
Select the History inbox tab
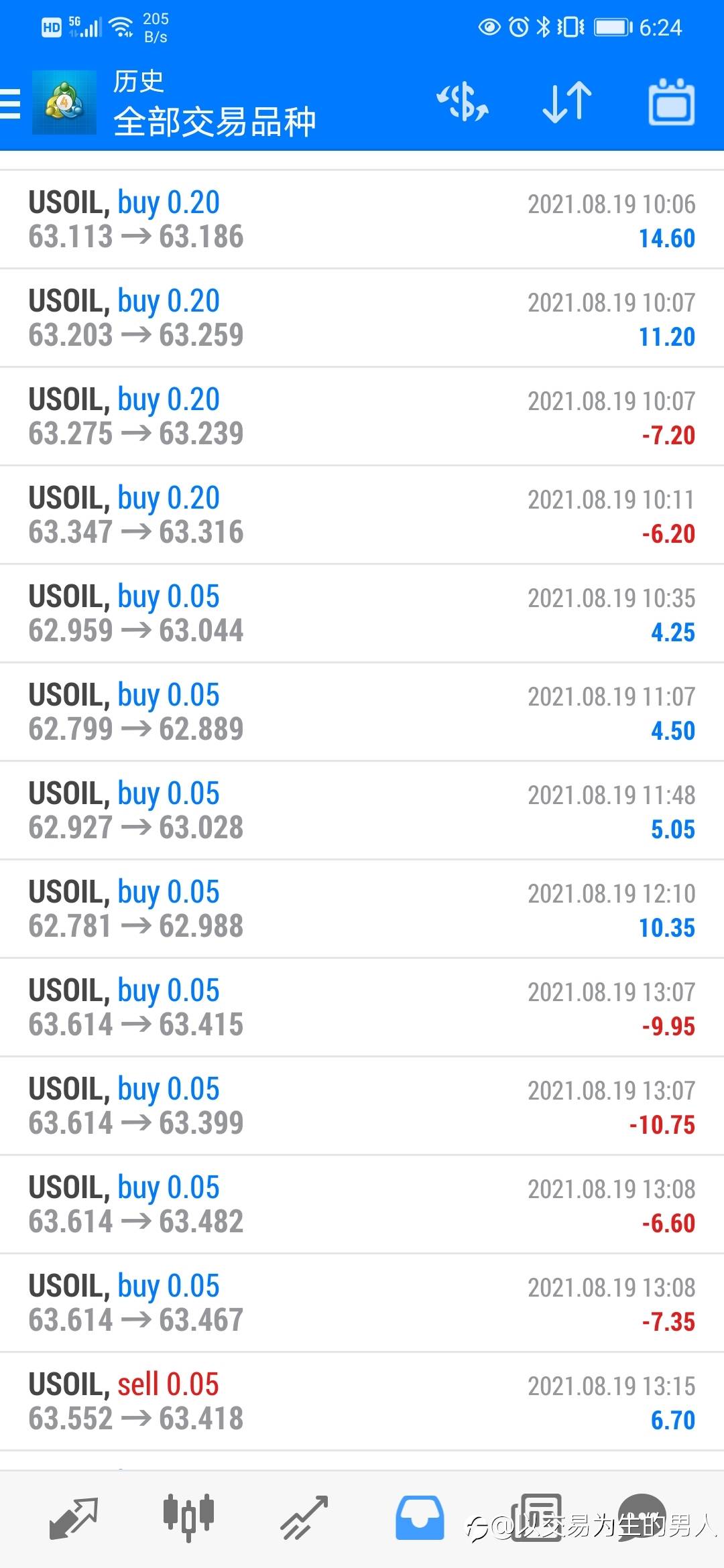(x=420, y=1517)
